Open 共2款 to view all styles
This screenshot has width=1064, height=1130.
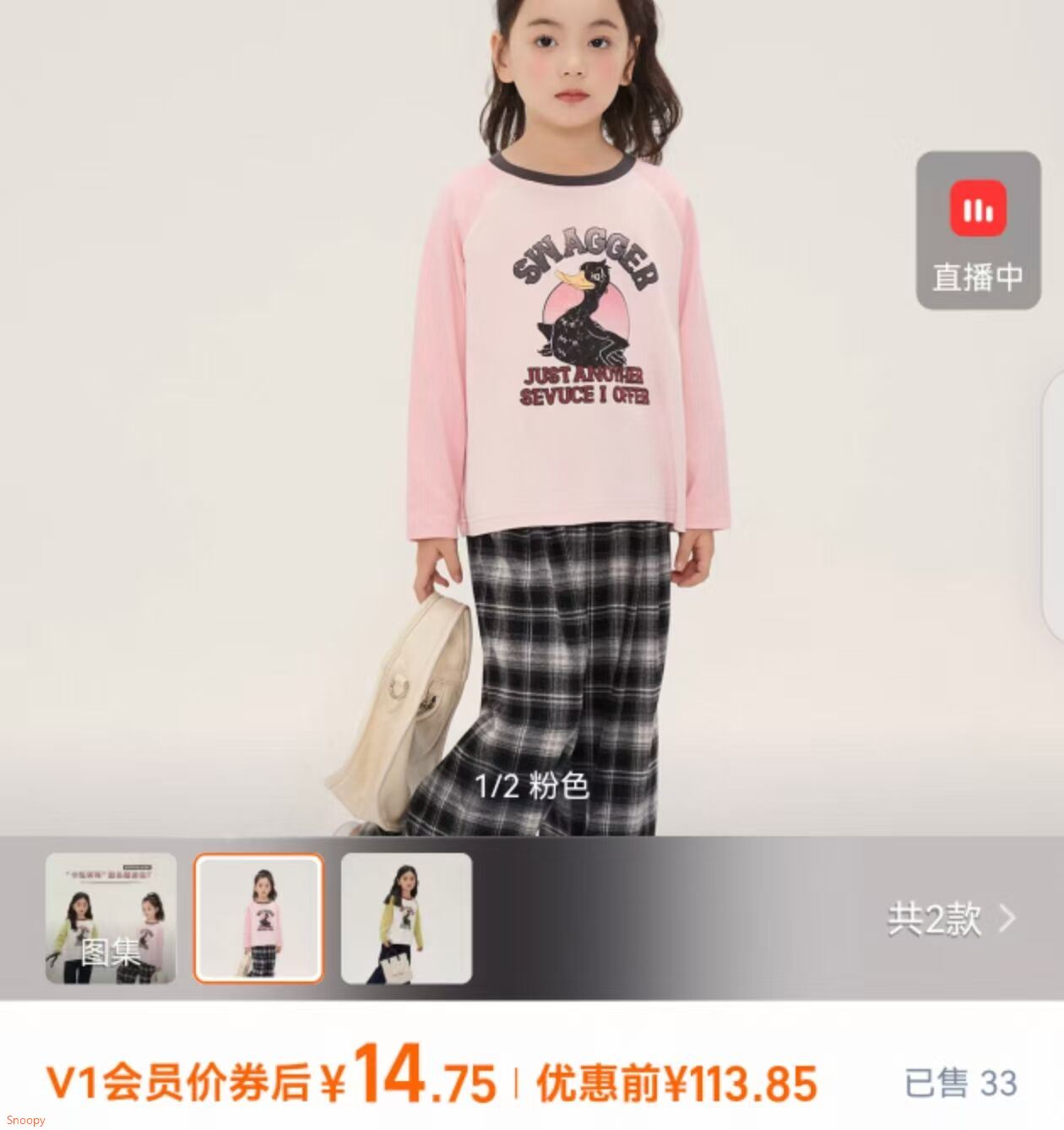950,918
